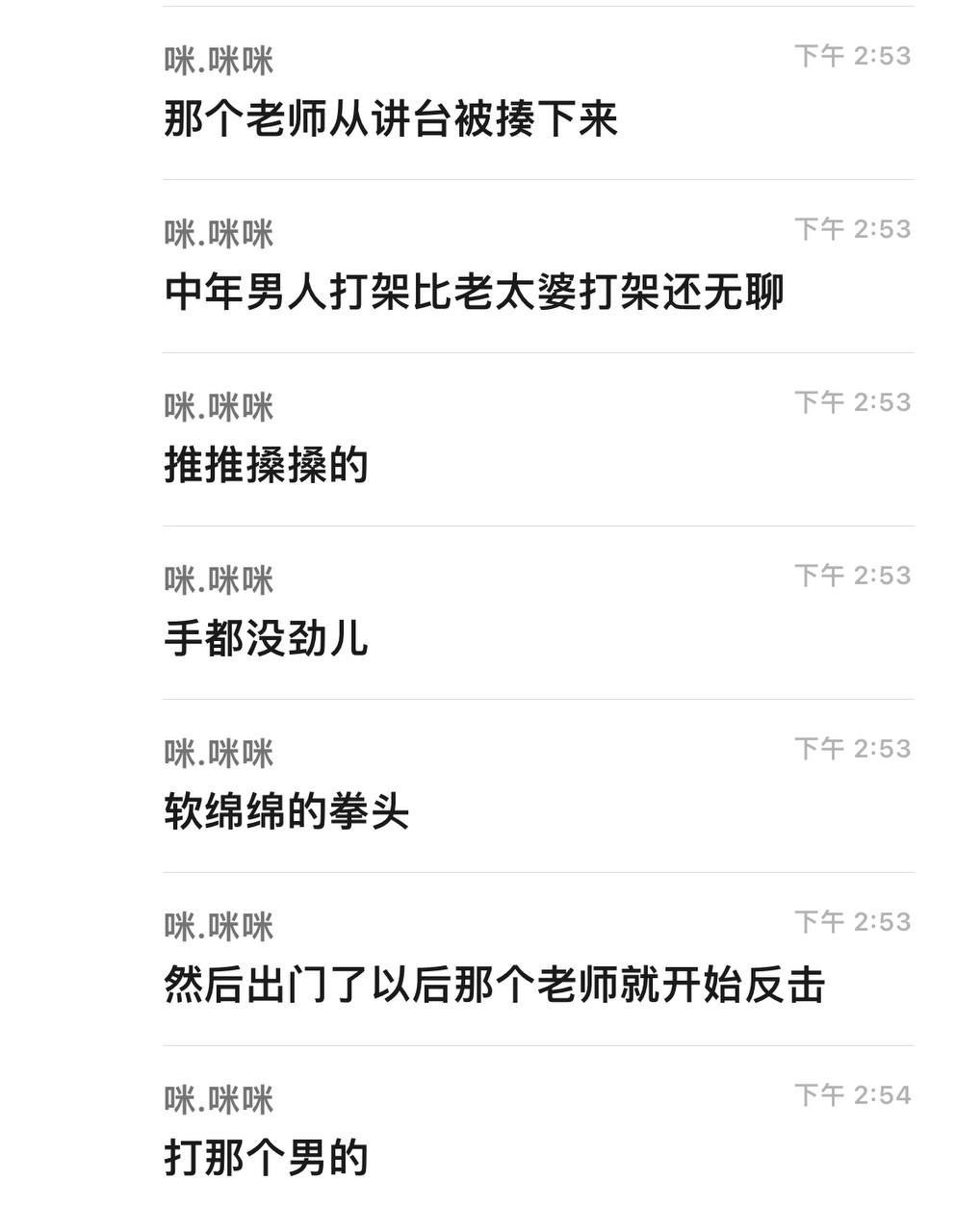Viewport: 955px width, 1232px height.
Task: Click the sender name above the last message
Action: click(218, 1097)
